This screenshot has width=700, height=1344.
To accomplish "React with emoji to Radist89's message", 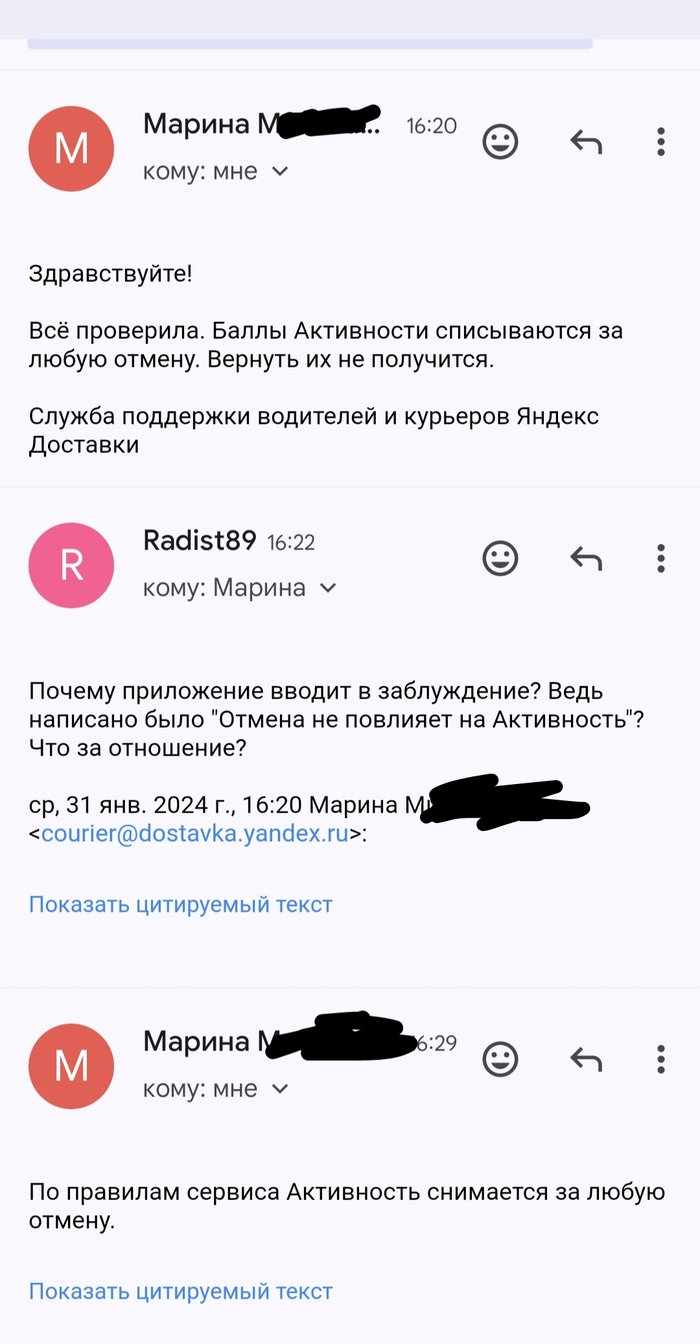I will 500,558.
